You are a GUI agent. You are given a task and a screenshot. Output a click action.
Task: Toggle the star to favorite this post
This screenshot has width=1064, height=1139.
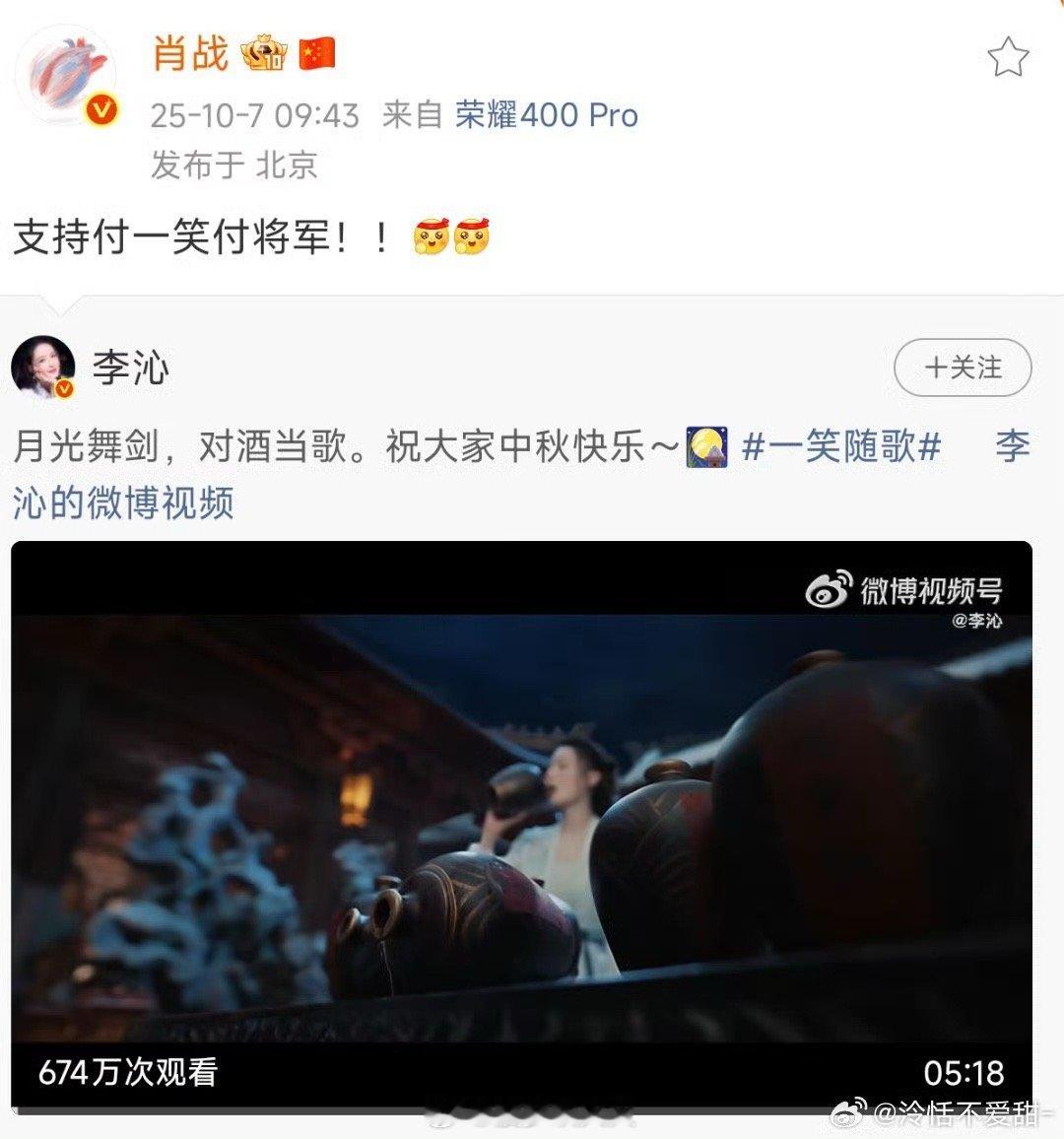[1009, 56]
